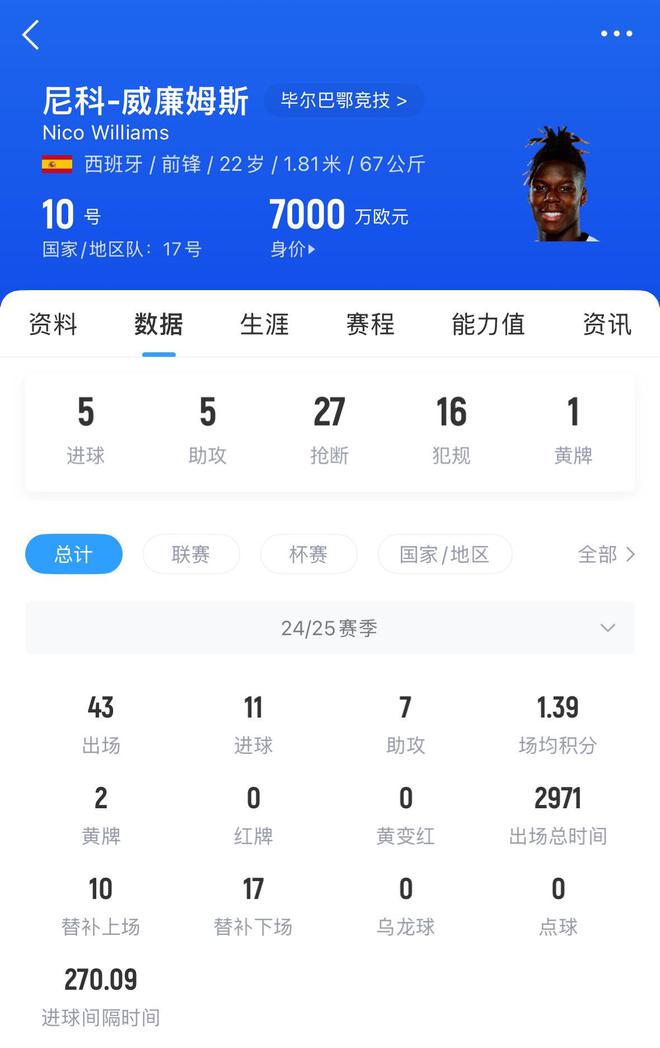
Task: Open the 赛程 tab
Action: [370, 324]
